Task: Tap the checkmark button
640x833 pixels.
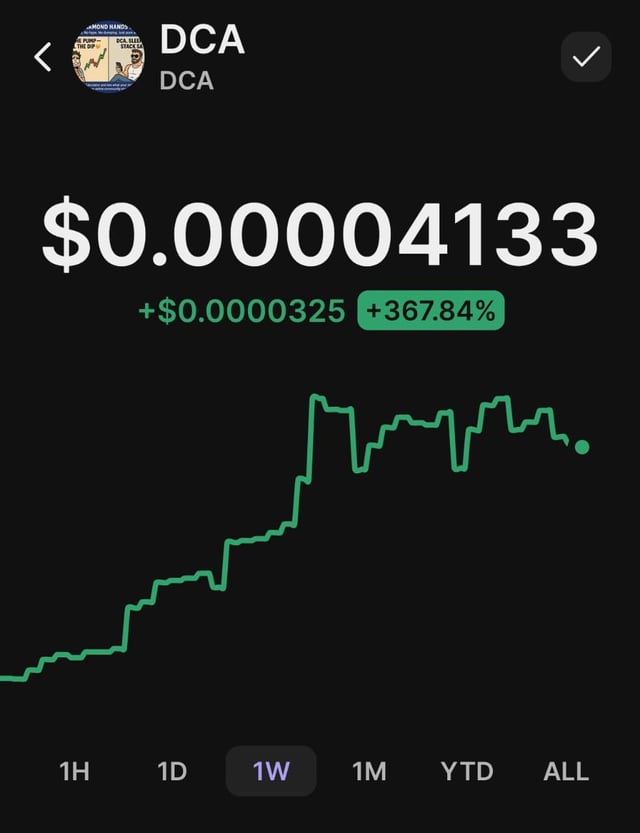Action: click(x=585, y=58)
